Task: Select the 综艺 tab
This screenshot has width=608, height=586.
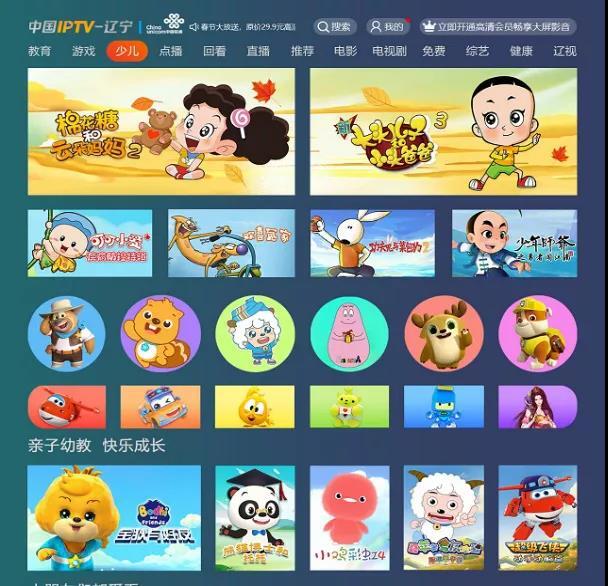Action: point(477,51)
